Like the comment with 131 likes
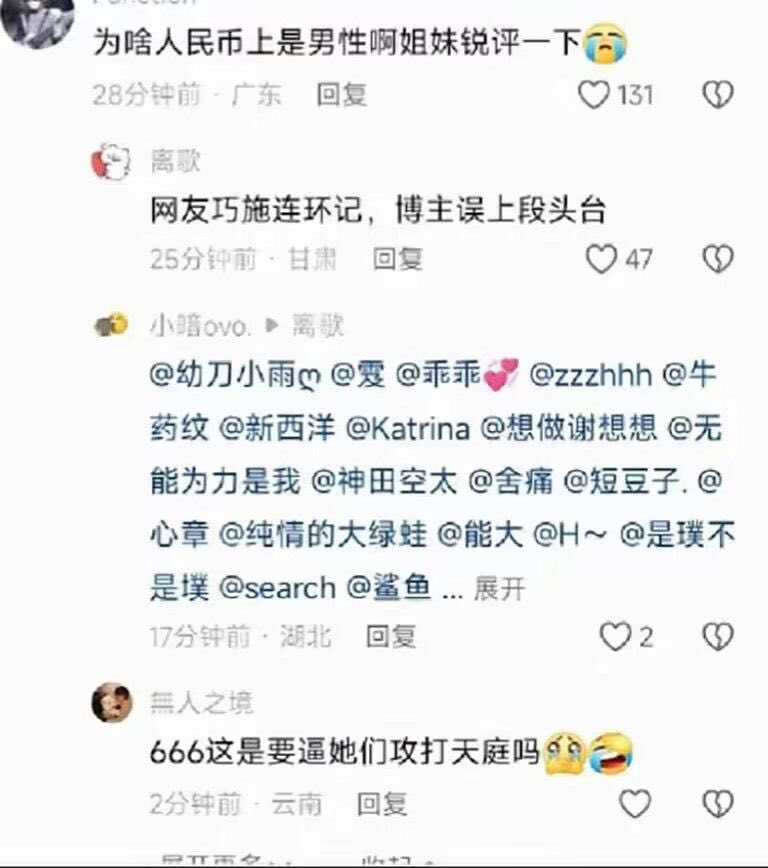This screenshot has width=768, height=868. click(x=596, y=95)
